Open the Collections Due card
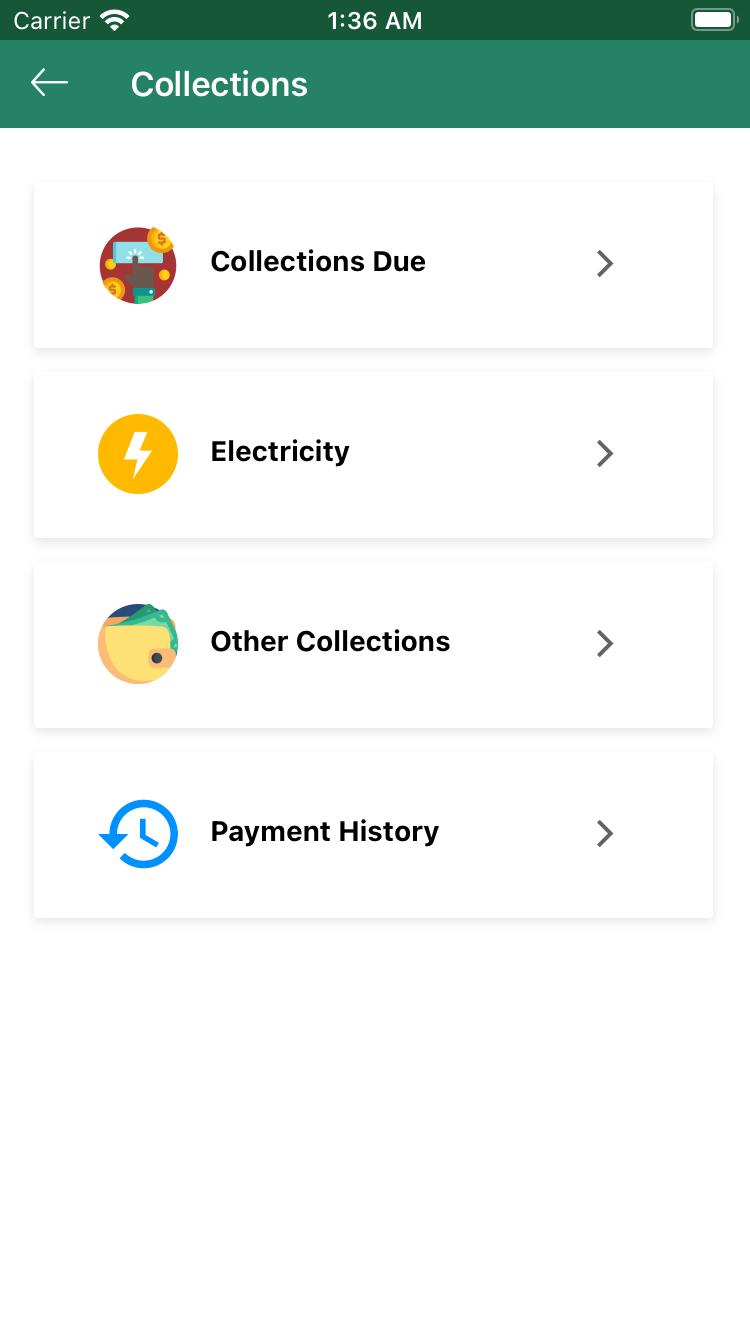Screen dimensions: 750x1334 tap(373, 265)
